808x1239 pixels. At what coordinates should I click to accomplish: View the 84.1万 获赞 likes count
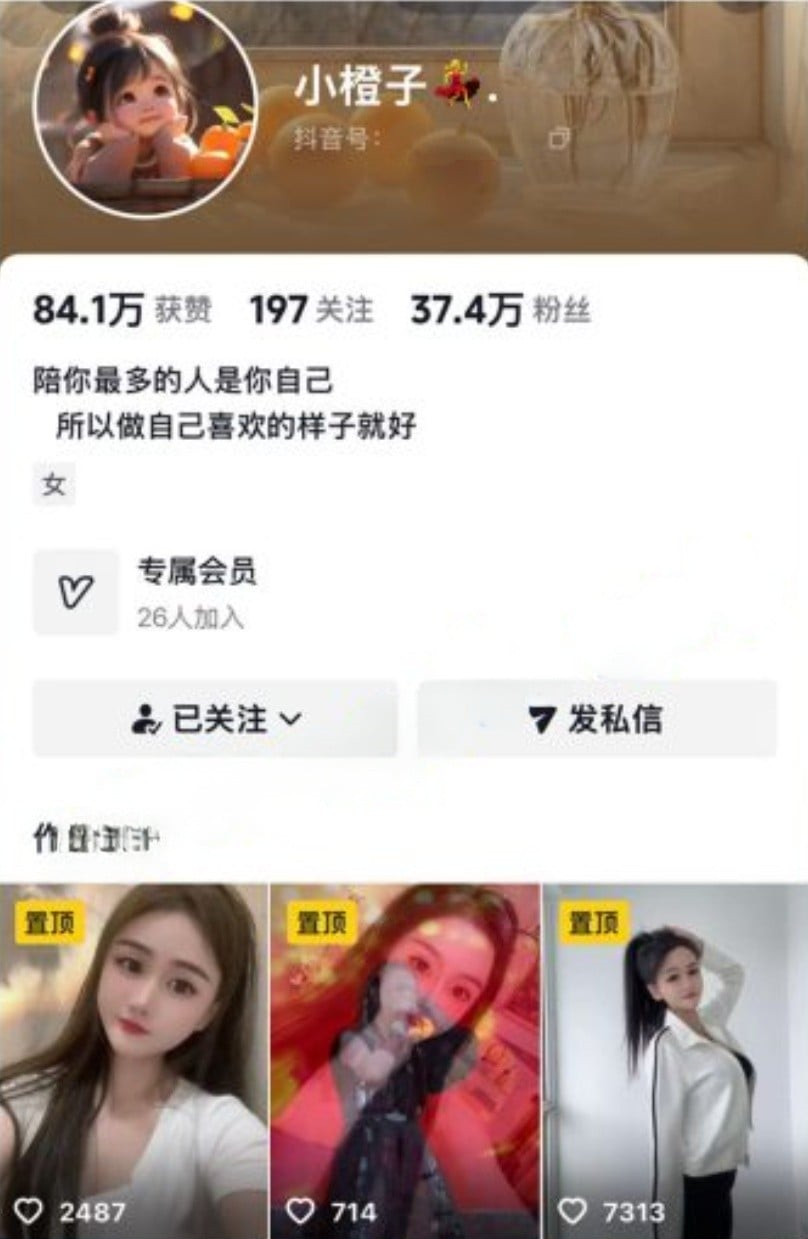(x=122, y=311)
